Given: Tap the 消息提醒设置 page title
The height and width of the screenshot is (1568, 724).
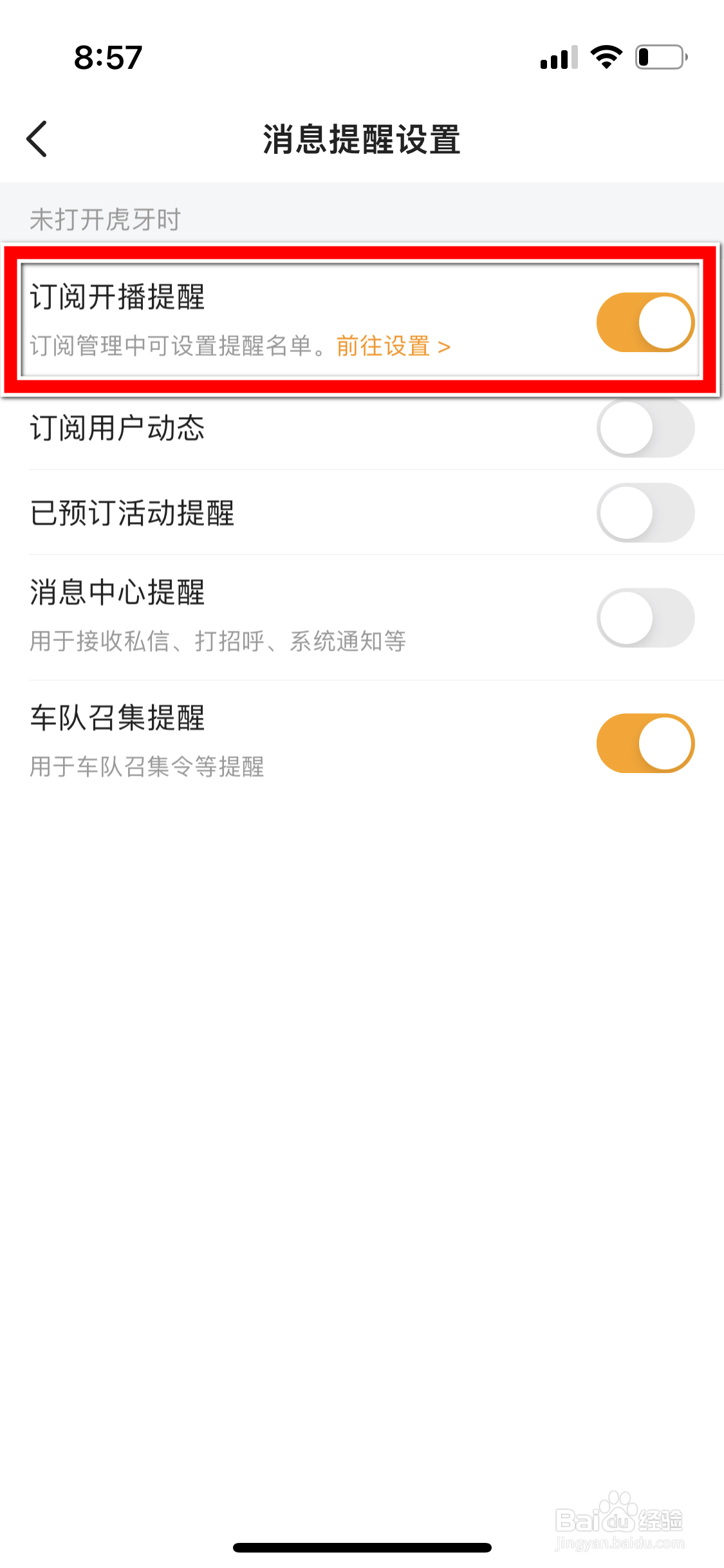Looking at the screenshot, I should 362,138.
